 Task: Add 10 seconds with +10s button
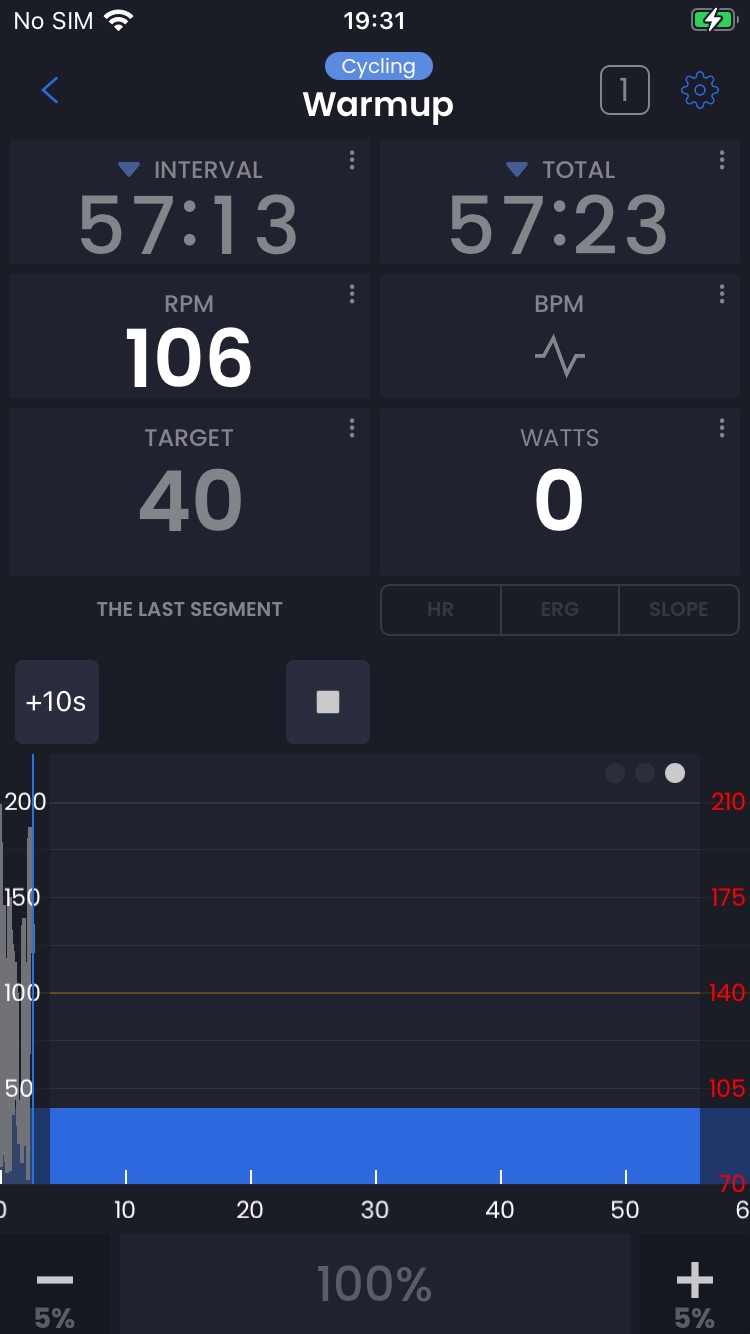tap(57, 702)
